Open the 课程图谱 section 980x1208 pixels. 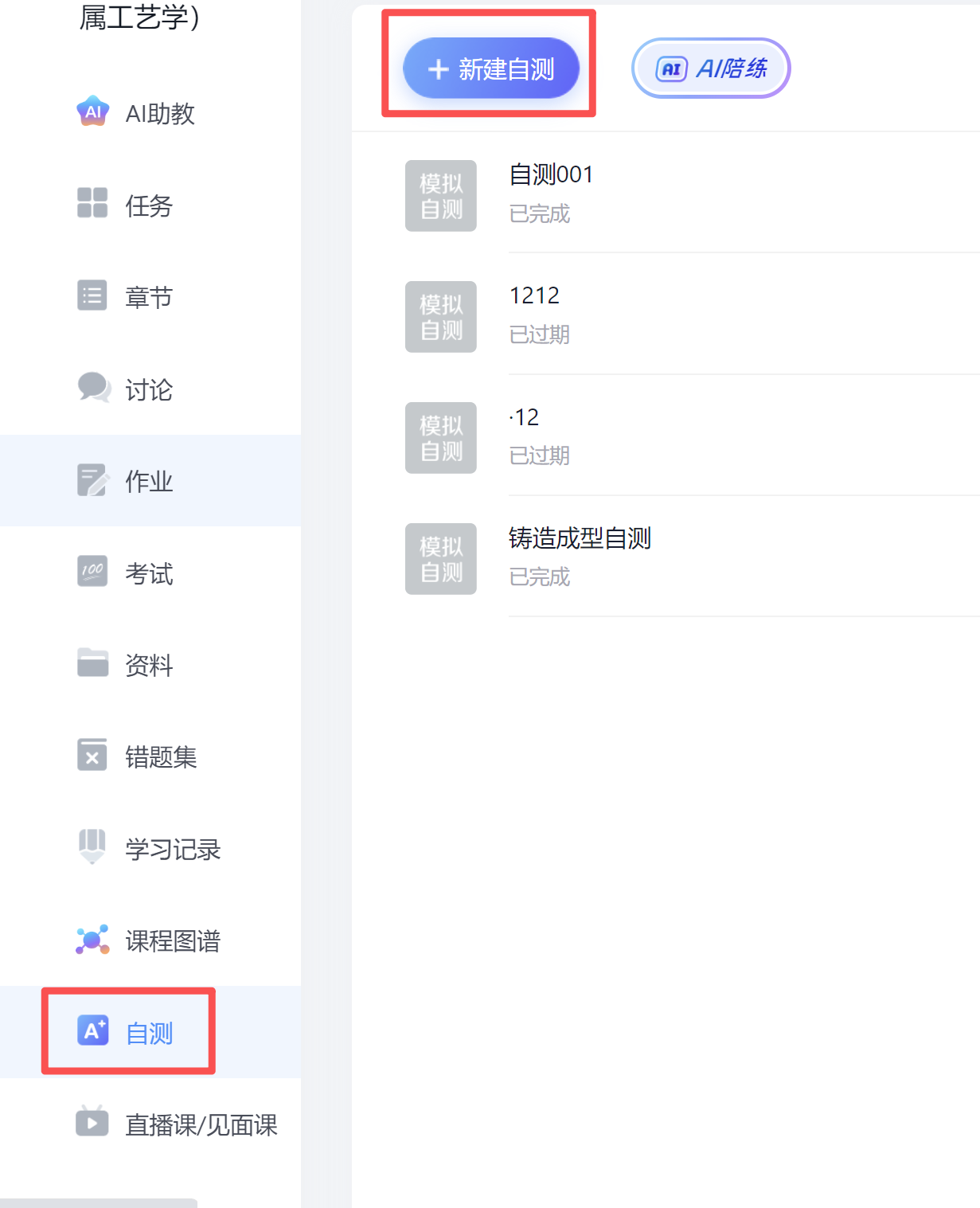click(150, 940)
